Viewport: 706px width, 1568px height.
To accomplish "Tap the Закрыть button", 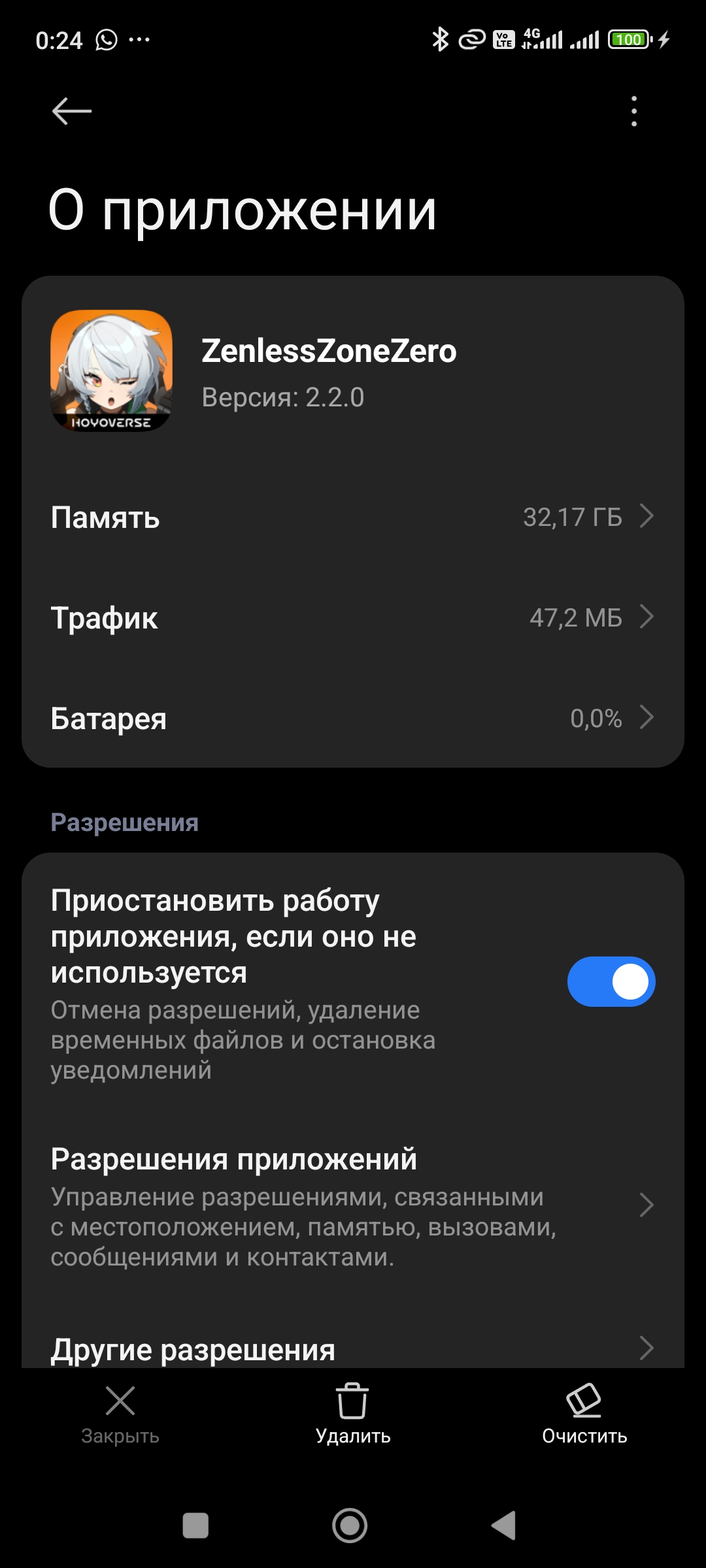I will tap(120, 1415).
